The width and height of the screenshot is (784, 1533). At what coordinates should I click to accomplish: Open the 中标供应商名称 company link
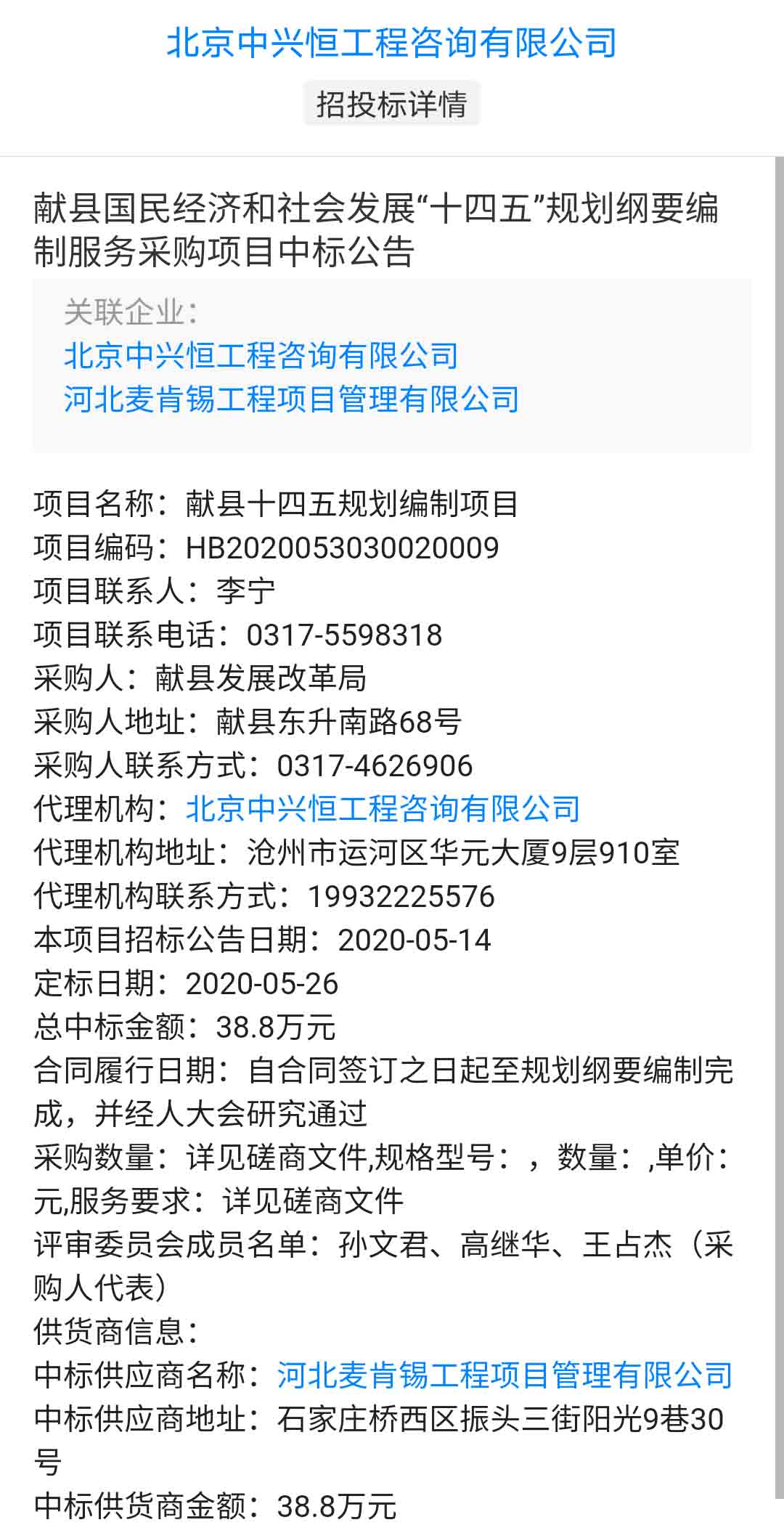click(x=505, y=1375)
